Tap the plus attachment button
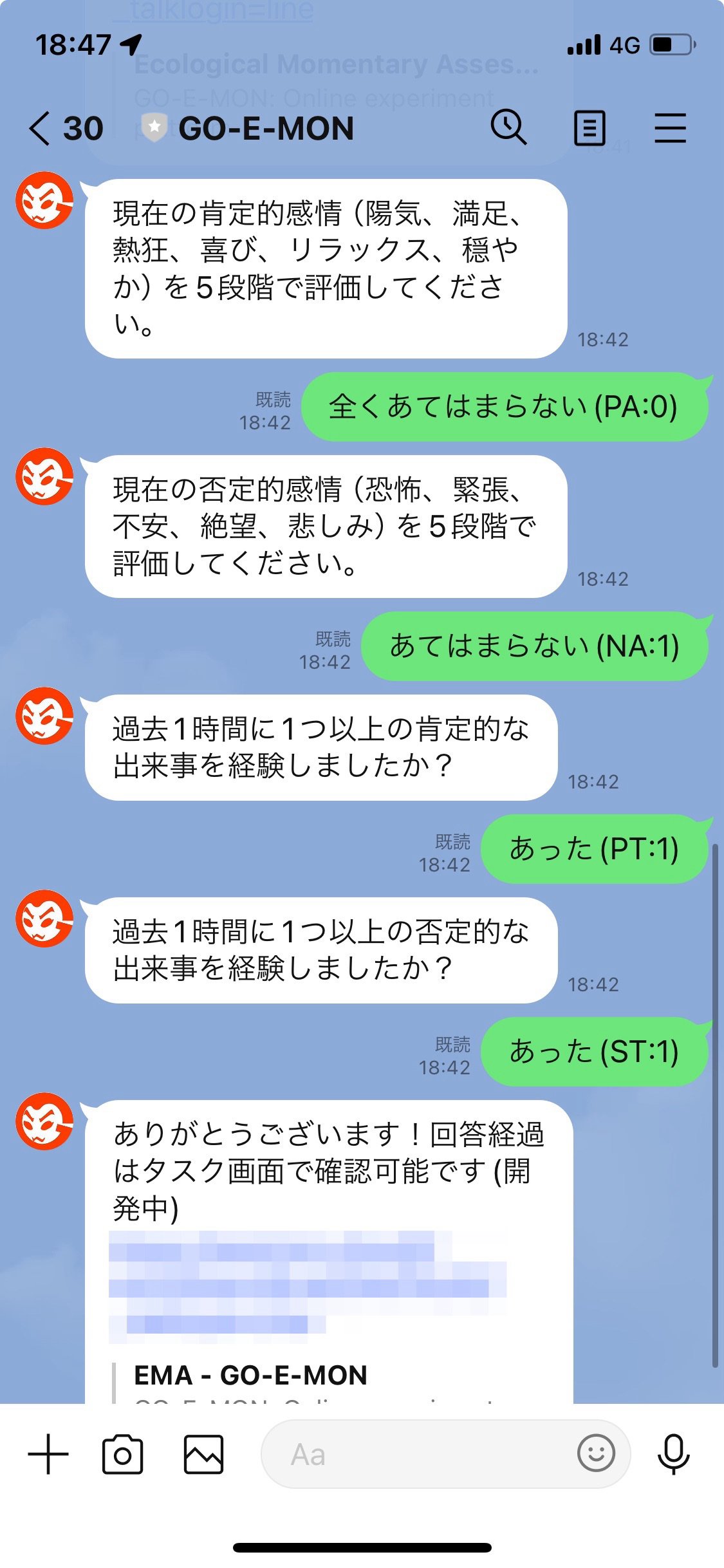 tap(48, 1455)
